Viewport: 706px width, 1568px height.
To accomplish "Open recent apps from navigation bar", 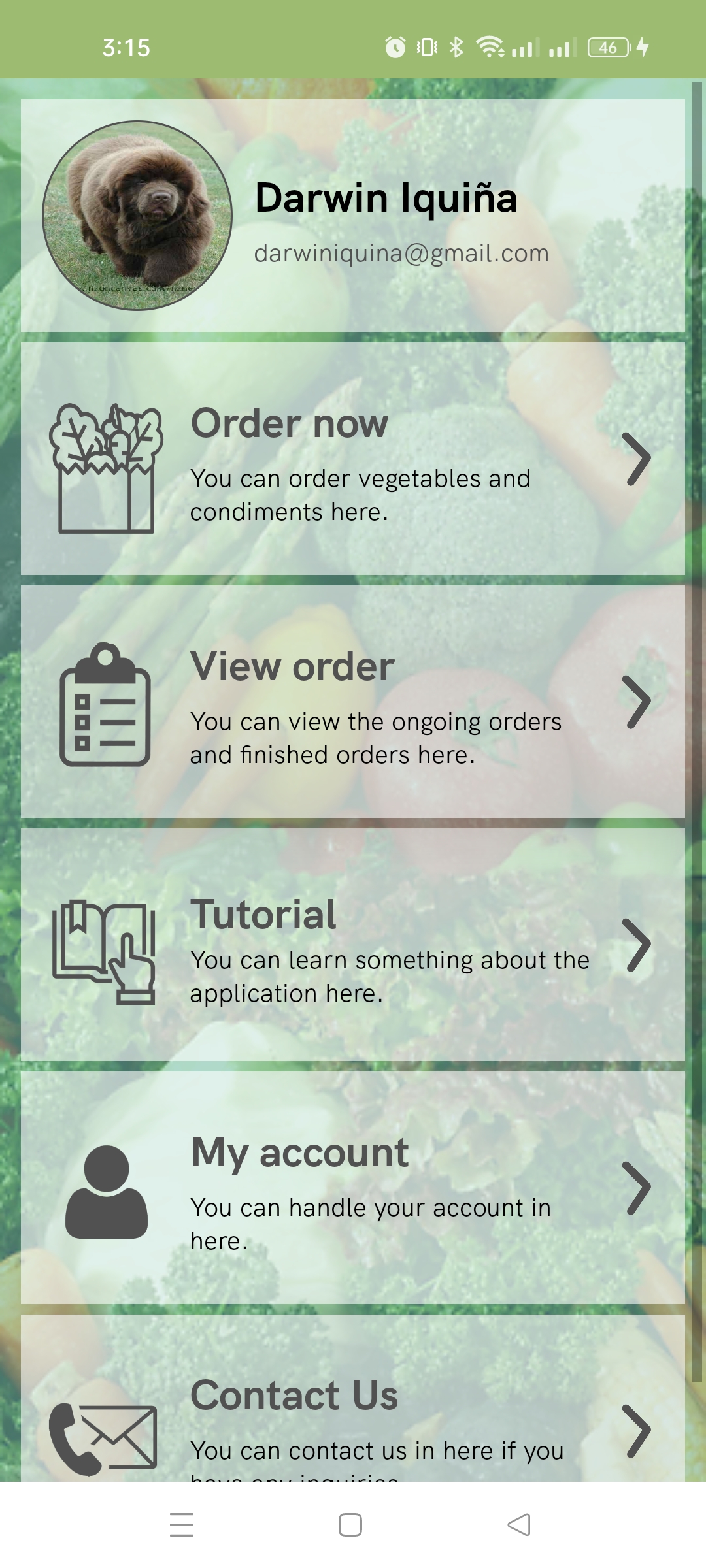I will tap(182, 1525).
